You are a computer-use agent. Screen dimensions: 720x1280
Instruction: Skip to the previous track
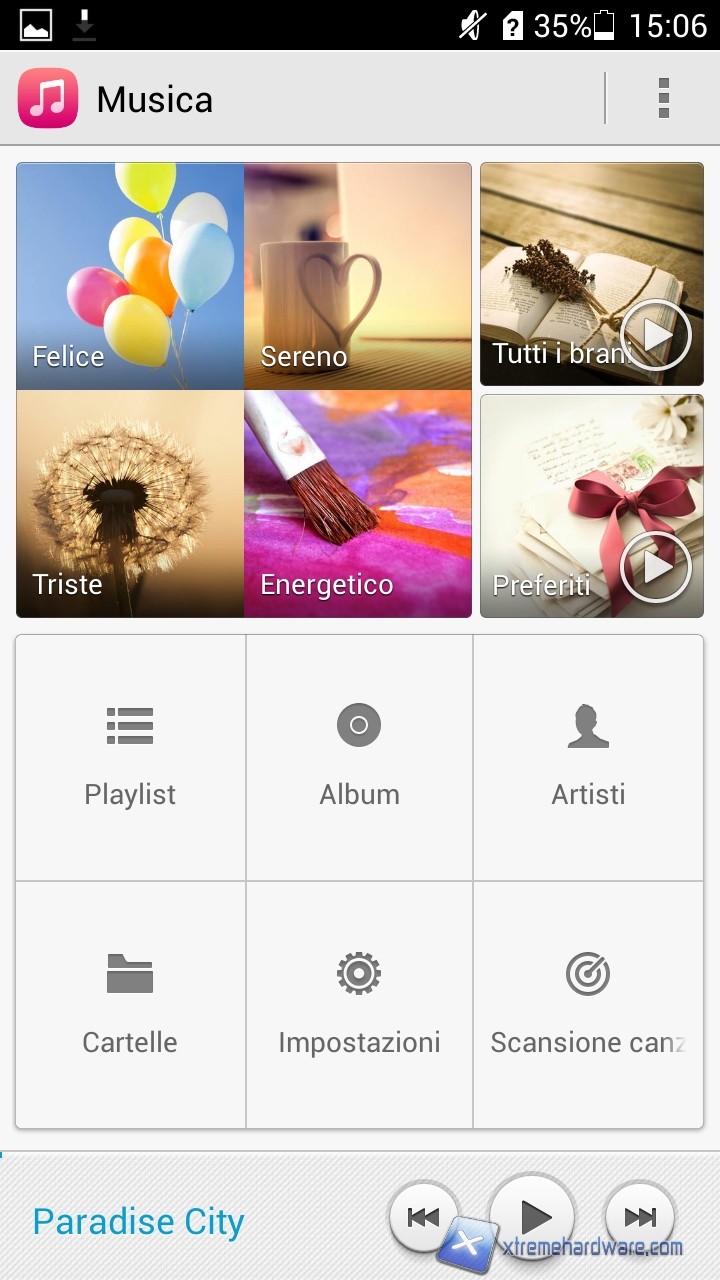coord(423,1217)
